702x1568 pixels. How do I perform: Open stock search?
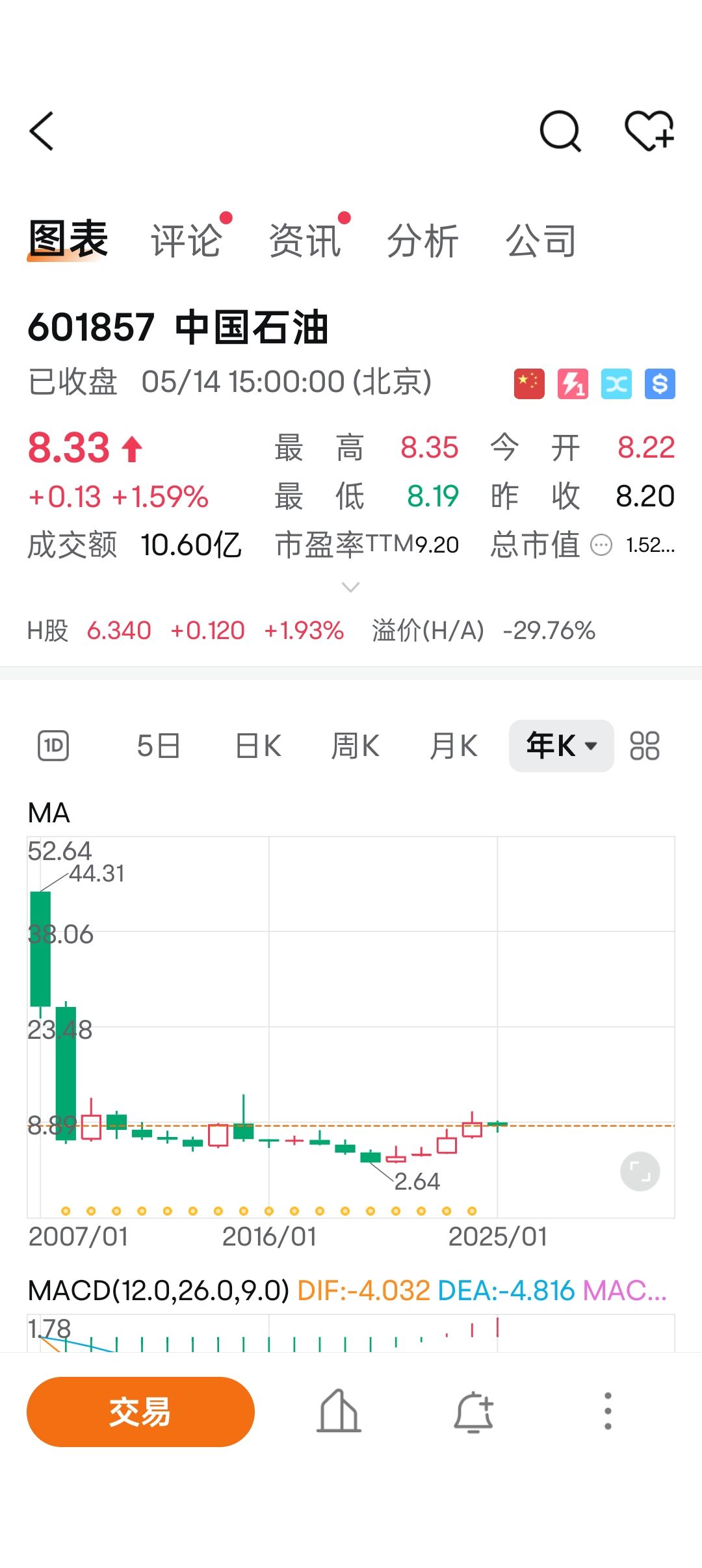(x=560, y=131)
